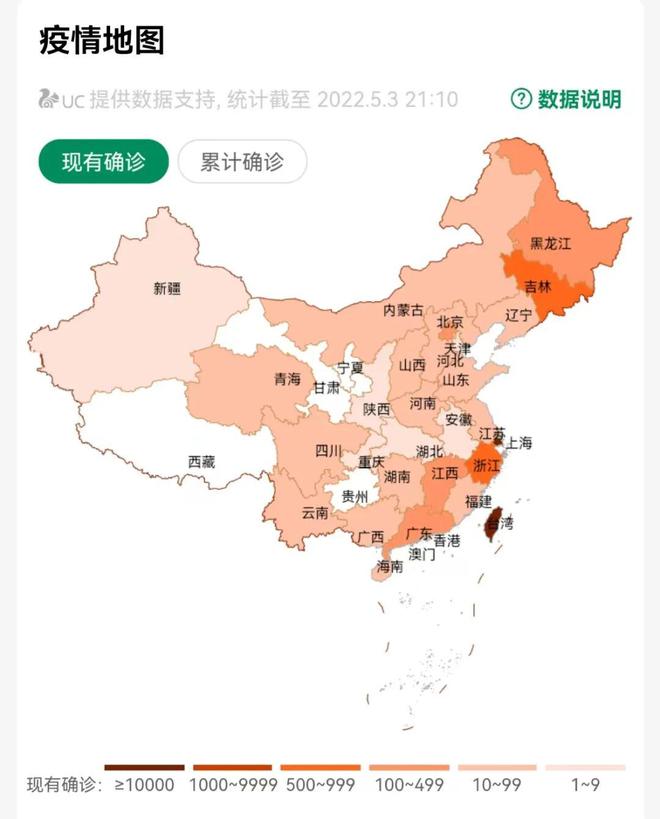Switch to the 累计确诊 tab
660x819 pixels.
pyautogui.click(x=242, y=162)
